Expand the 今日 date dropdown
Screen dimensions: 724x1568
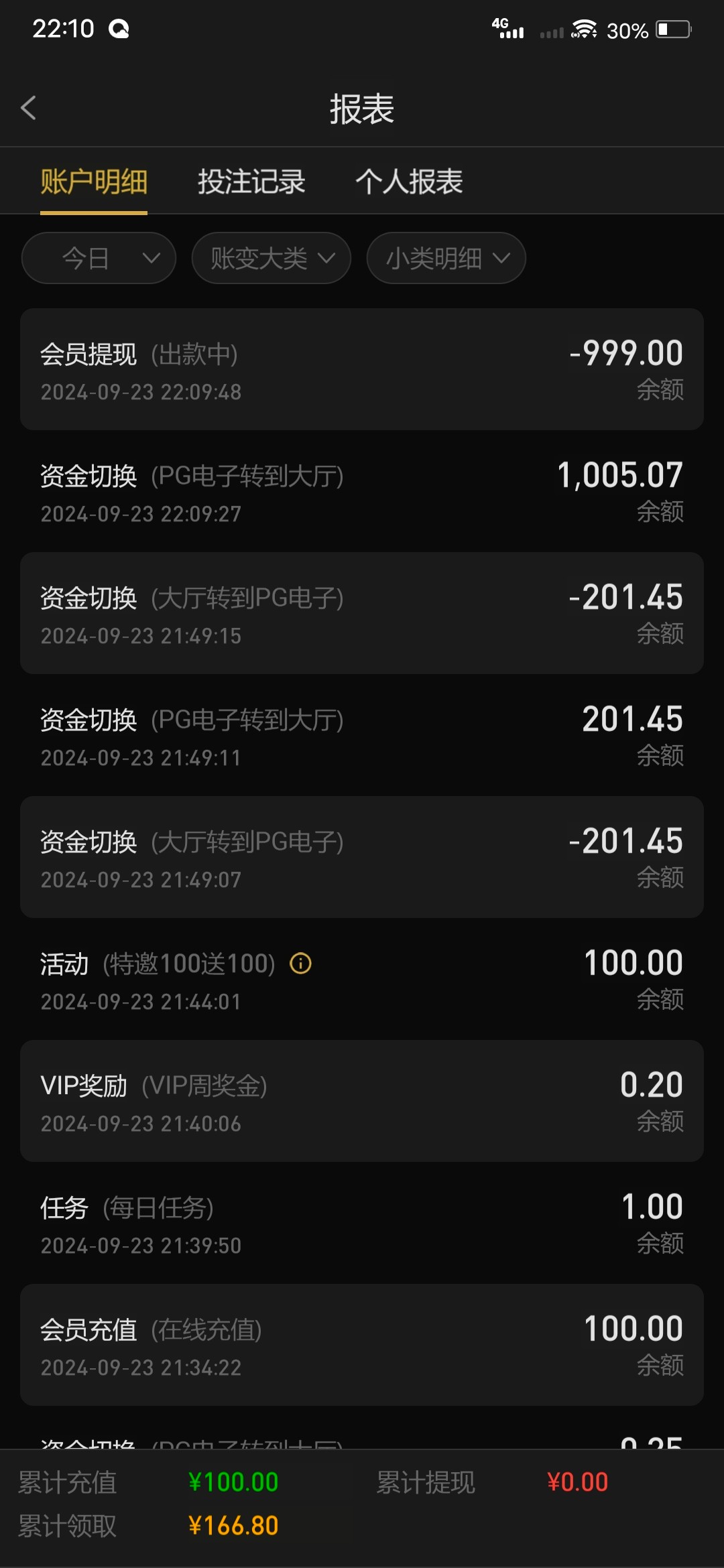99,258
